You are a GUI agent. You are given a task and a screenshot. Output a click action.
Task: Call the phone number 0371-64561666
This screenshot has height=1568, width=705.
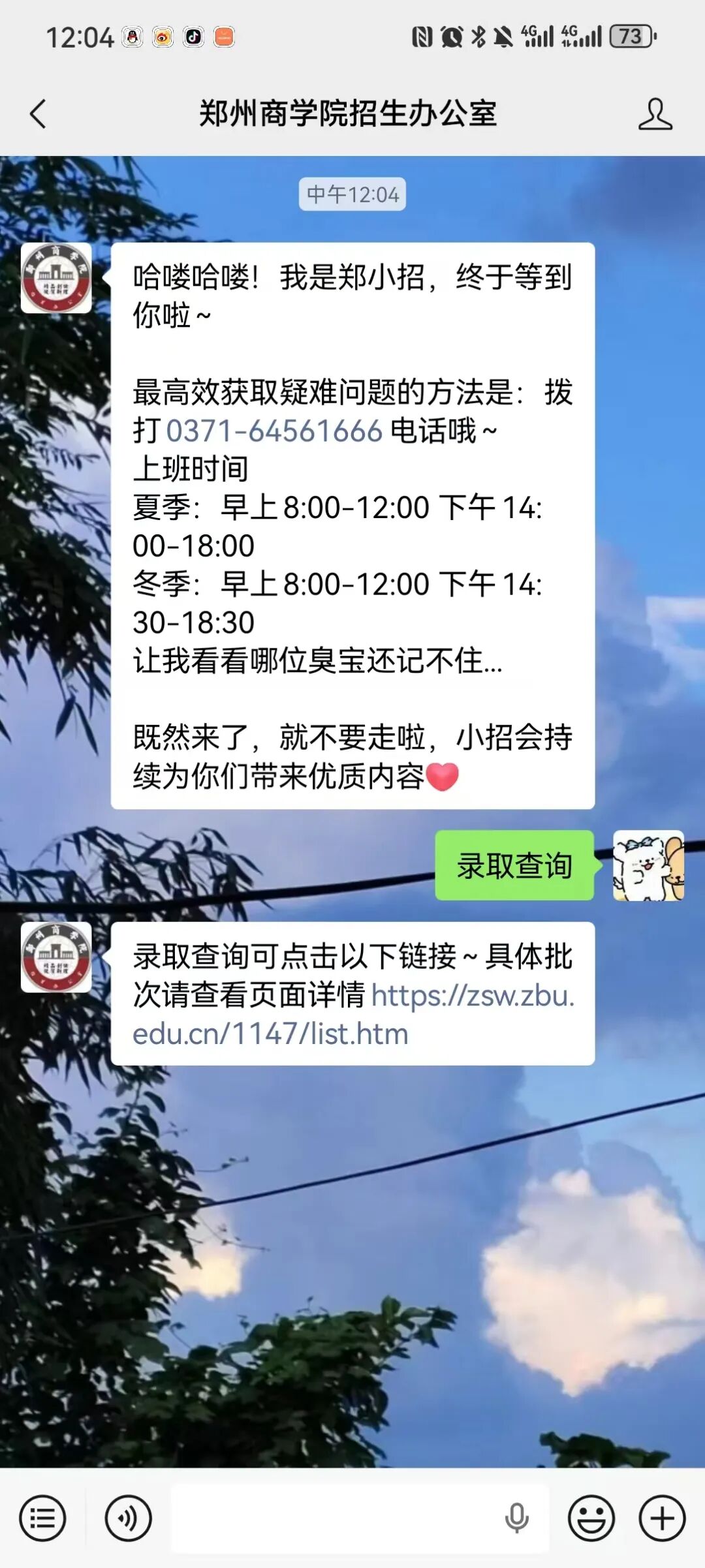274,431
